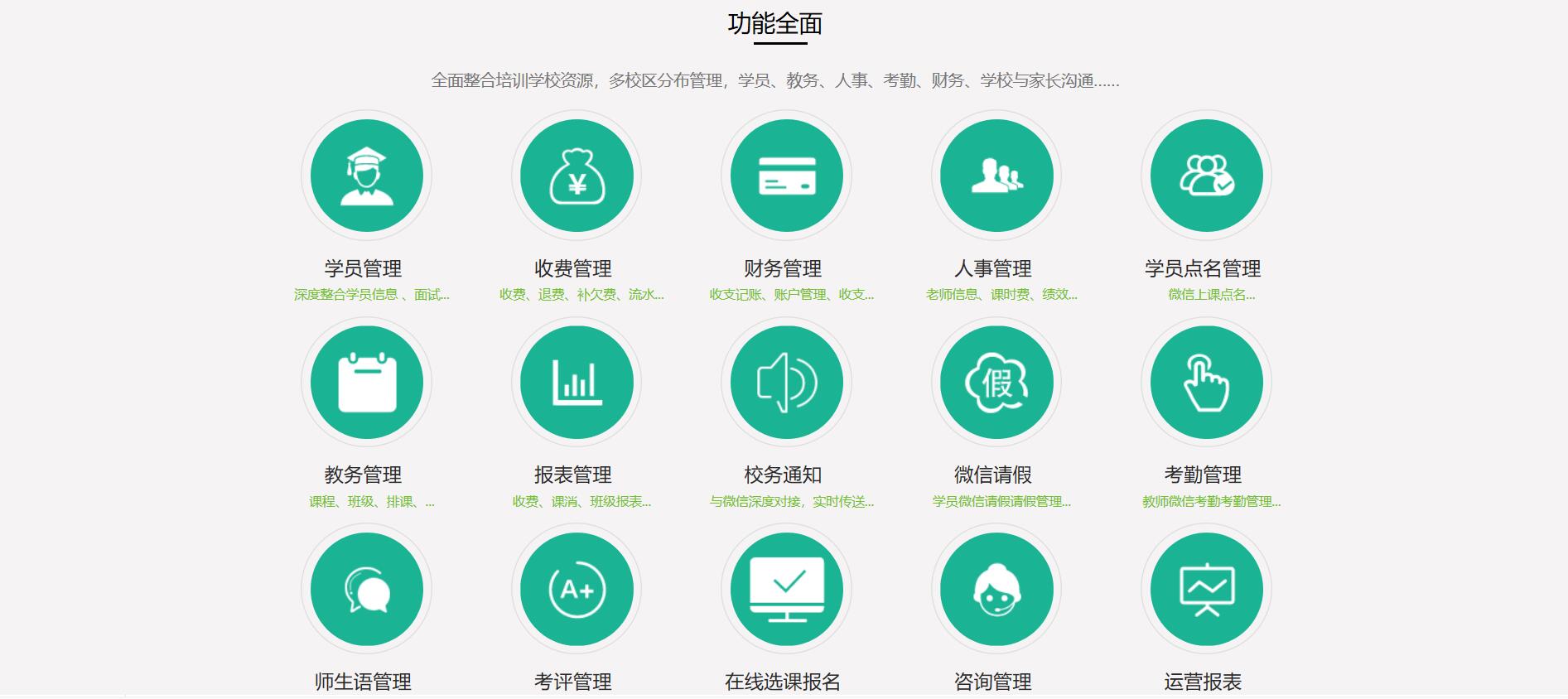The height and width of the screenshot is (699, 1568).
Task: Tap the 考评管理 A+ icon
Action: click(x=577, y=589)
